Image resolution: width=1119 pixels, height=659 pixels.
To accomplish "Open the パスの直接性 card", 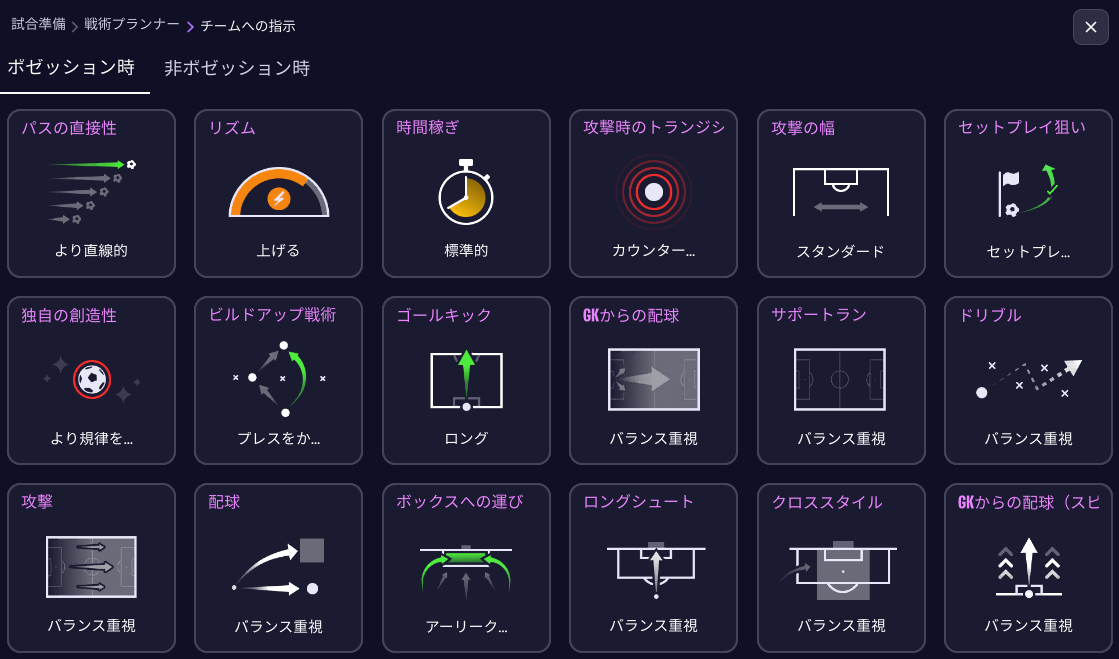I will [x=91, y=193].
